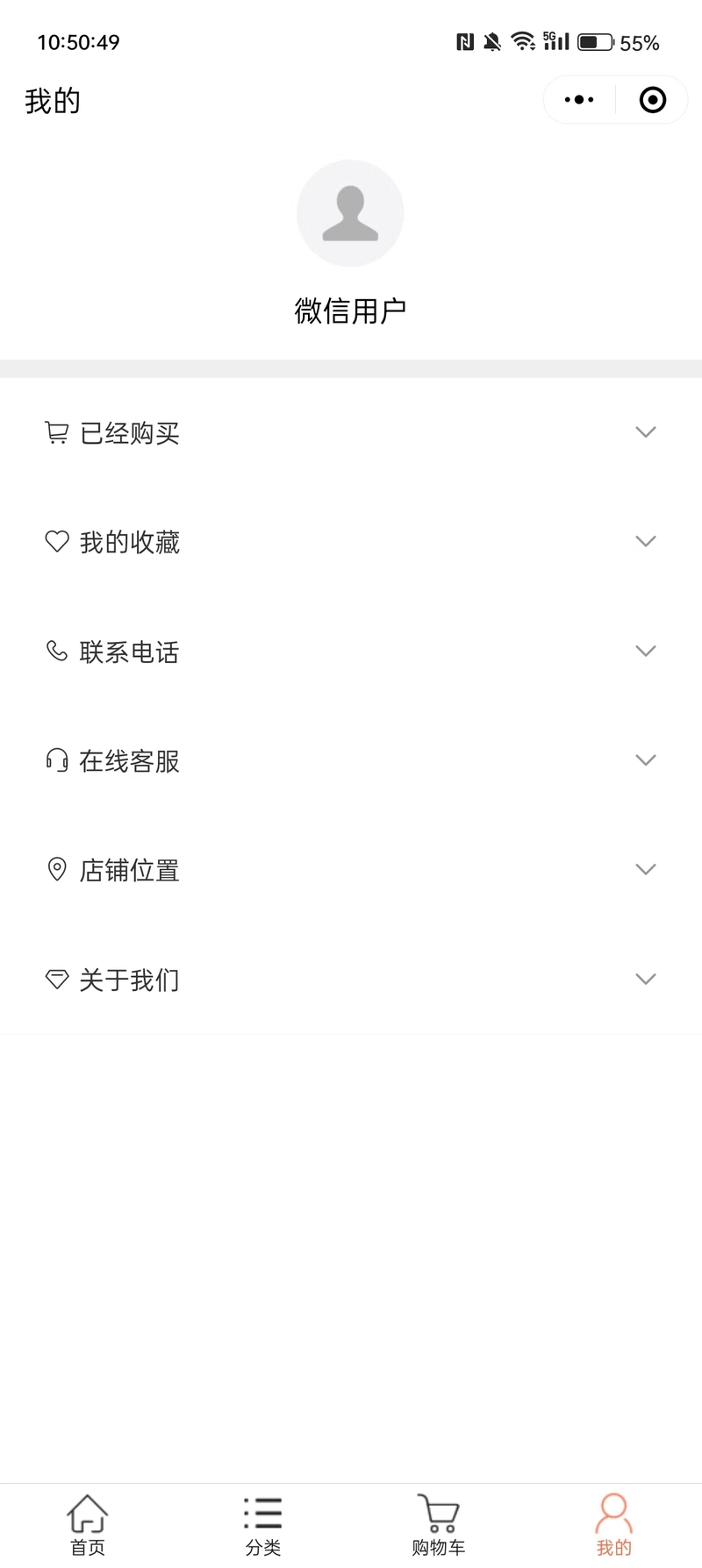Expand the 联系电话 dropdown arrow
Viewport: 702px width, 1568px height.
646,651
